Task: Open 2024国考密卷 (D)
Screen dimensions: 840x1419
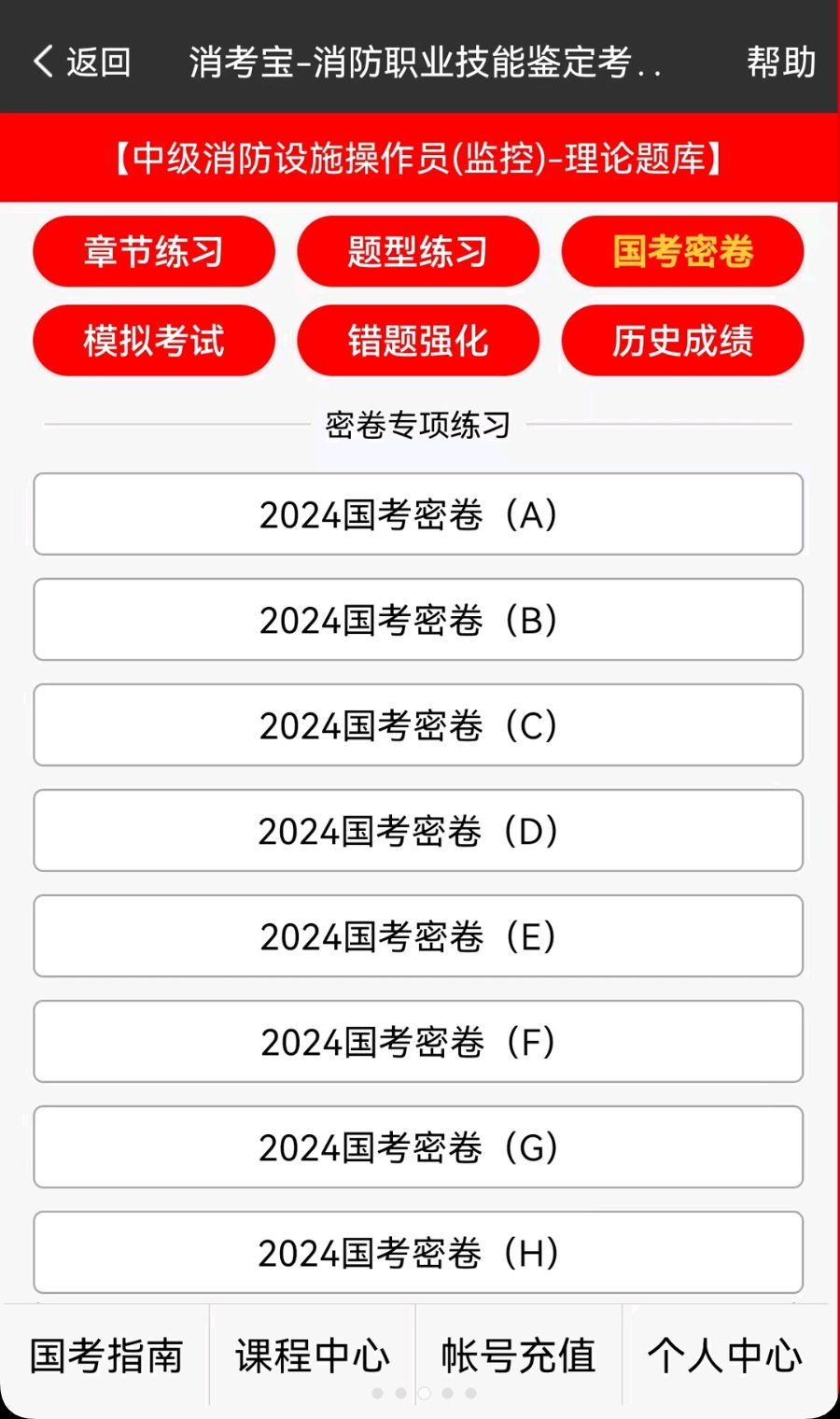Action: pos(418,831)
